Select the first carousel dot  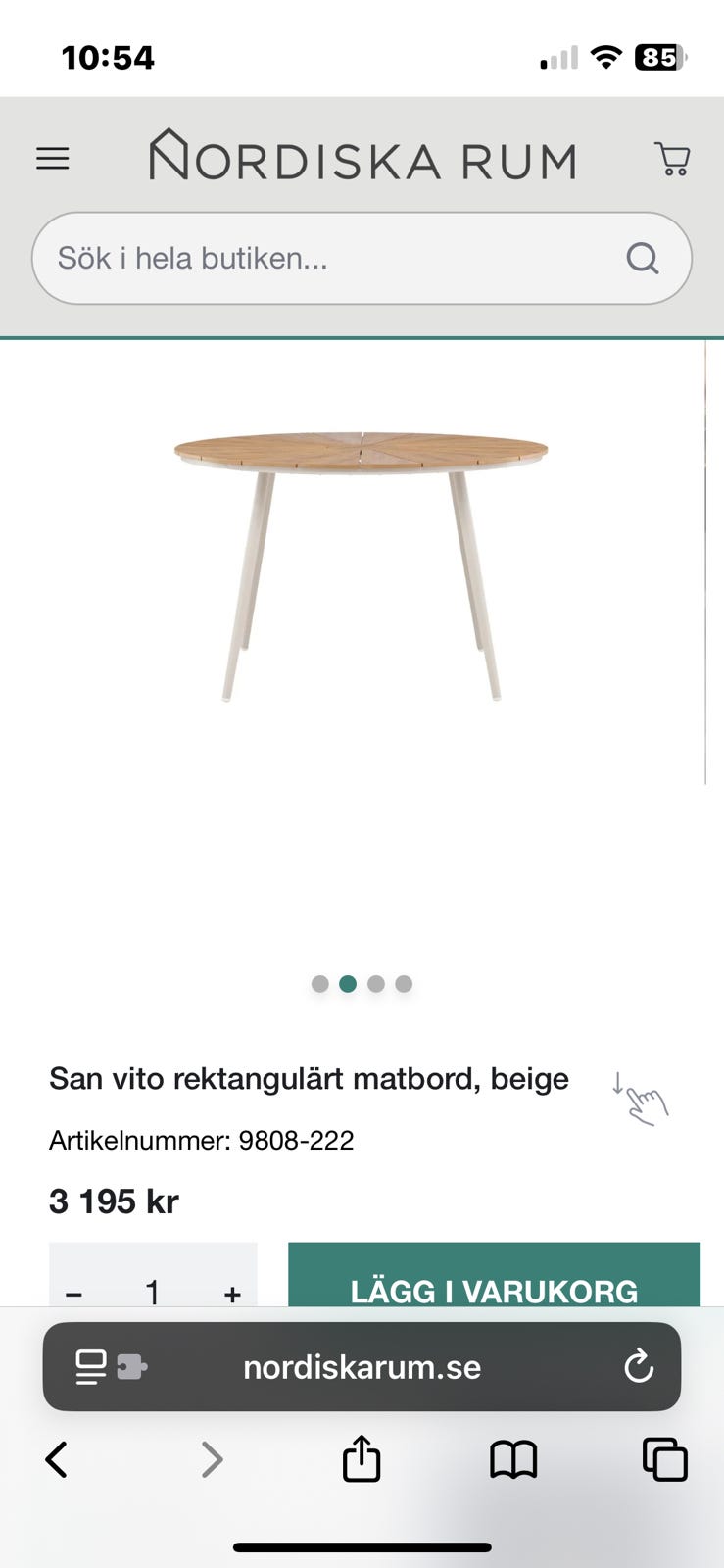point(319,984)
